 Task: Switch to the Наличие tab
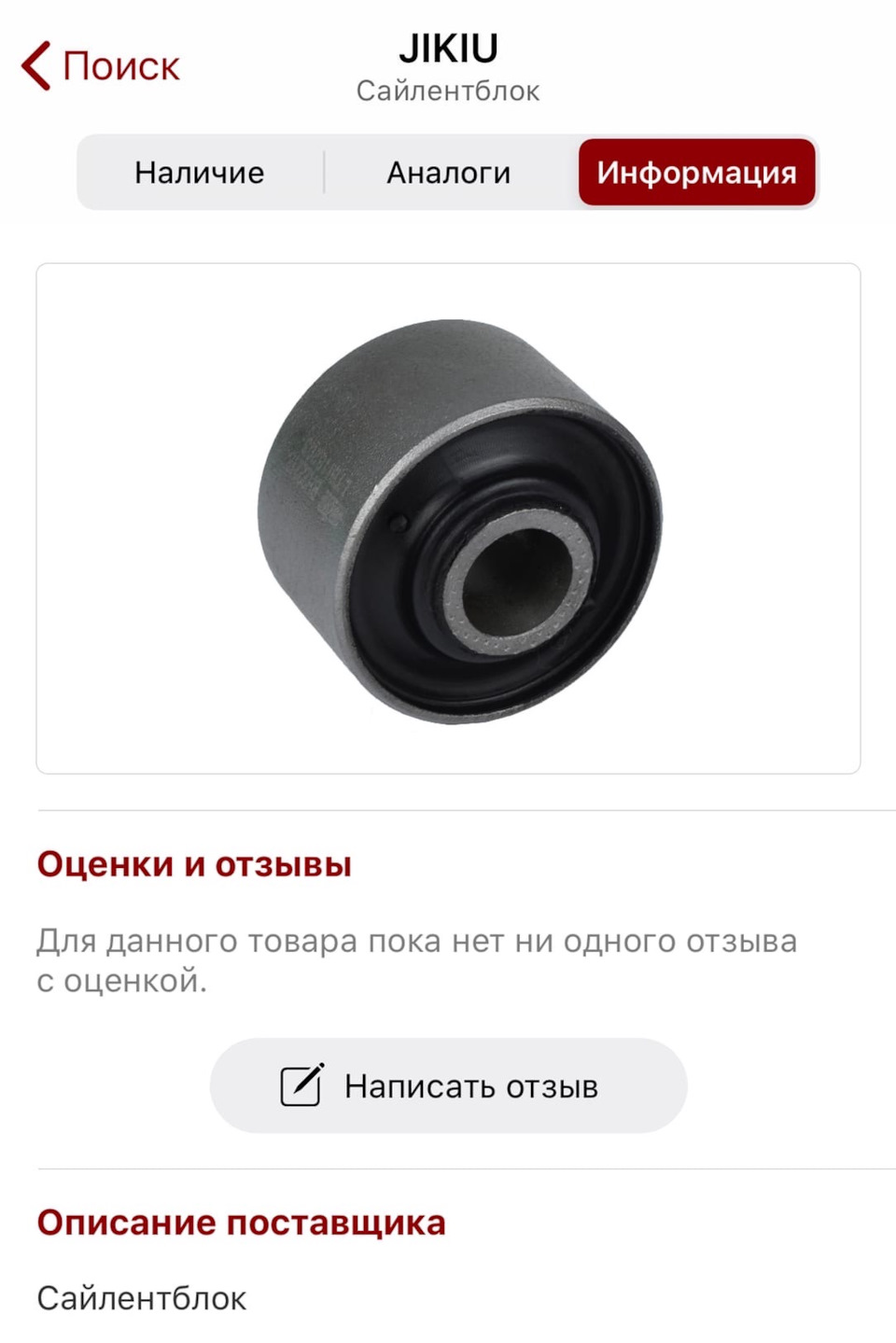pyautogui.click(x=200, y=173)
